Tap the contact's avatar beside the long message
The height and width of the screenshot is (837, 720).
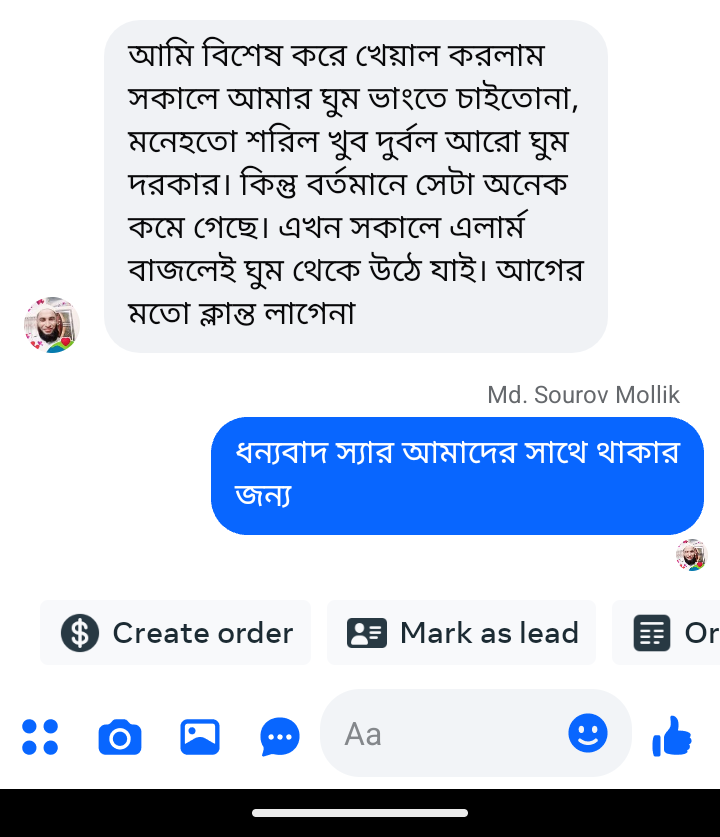coord(51,324)
